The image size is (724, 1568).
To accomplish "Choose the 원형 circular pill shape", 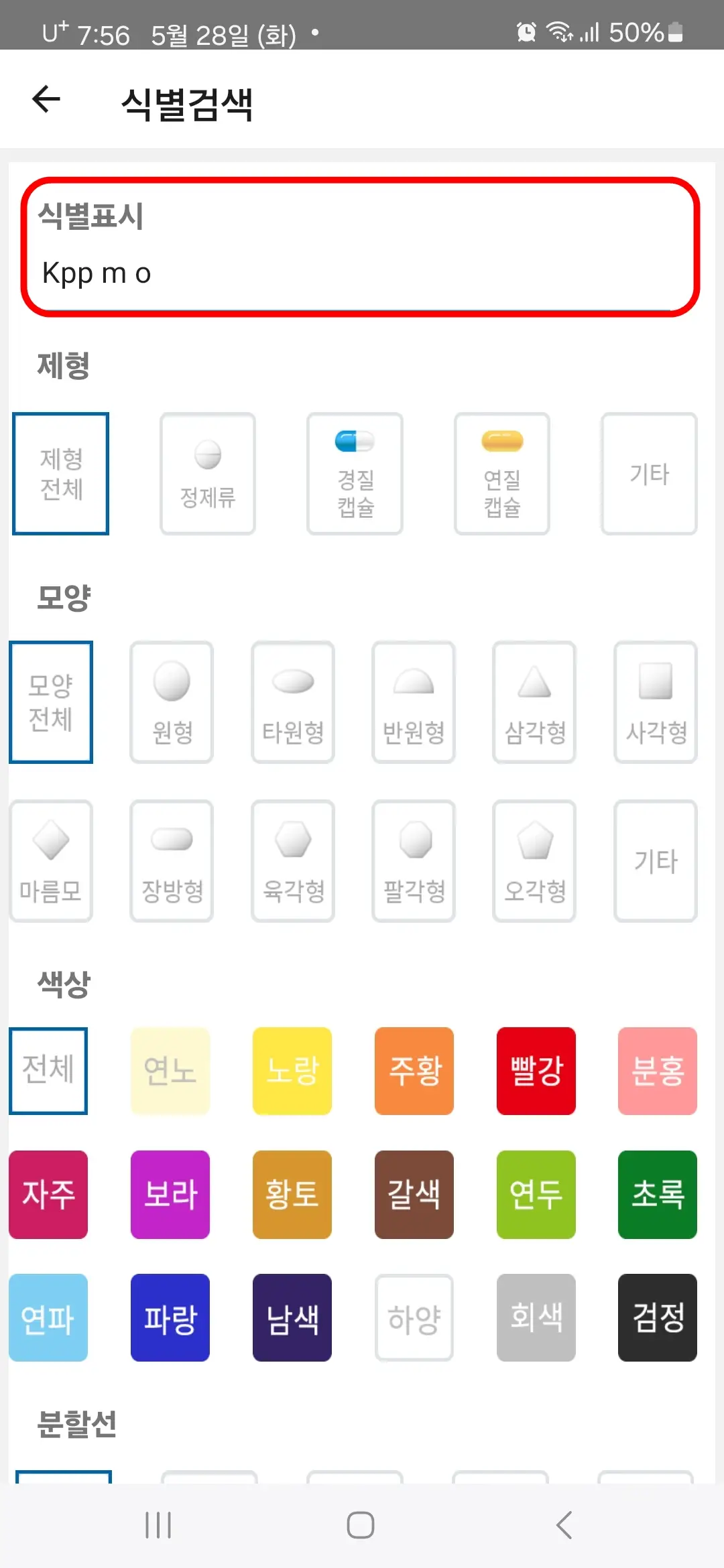I will click(x=172, y=701).
